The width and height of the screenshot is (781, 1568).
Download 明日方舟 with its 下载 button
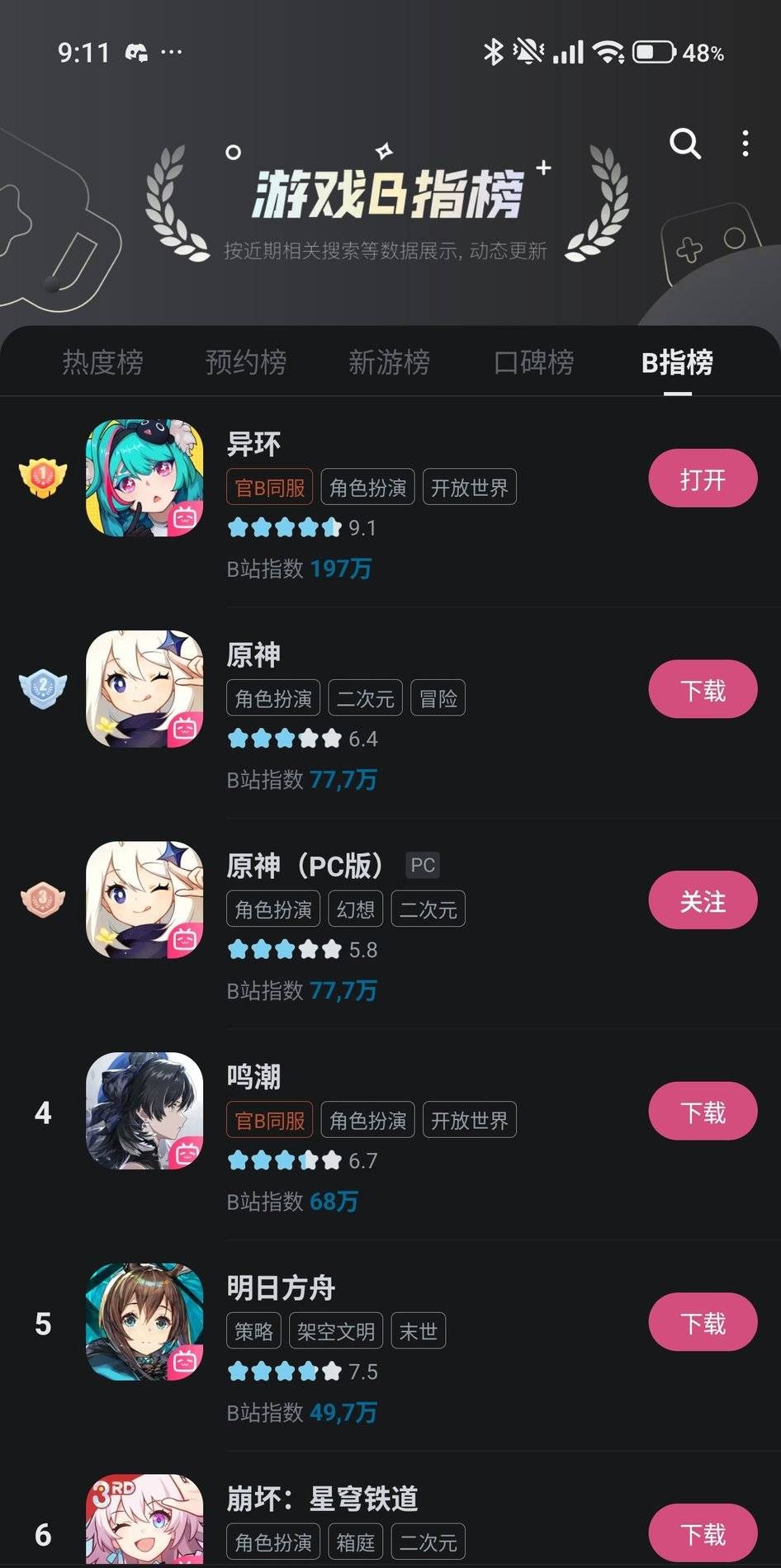pos(703,1323)
